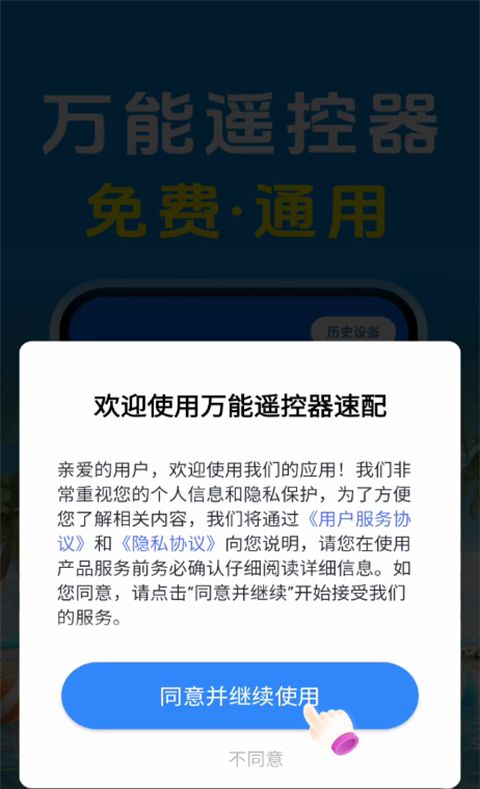Open the 《用户服务协议》 link

[358, 519]
